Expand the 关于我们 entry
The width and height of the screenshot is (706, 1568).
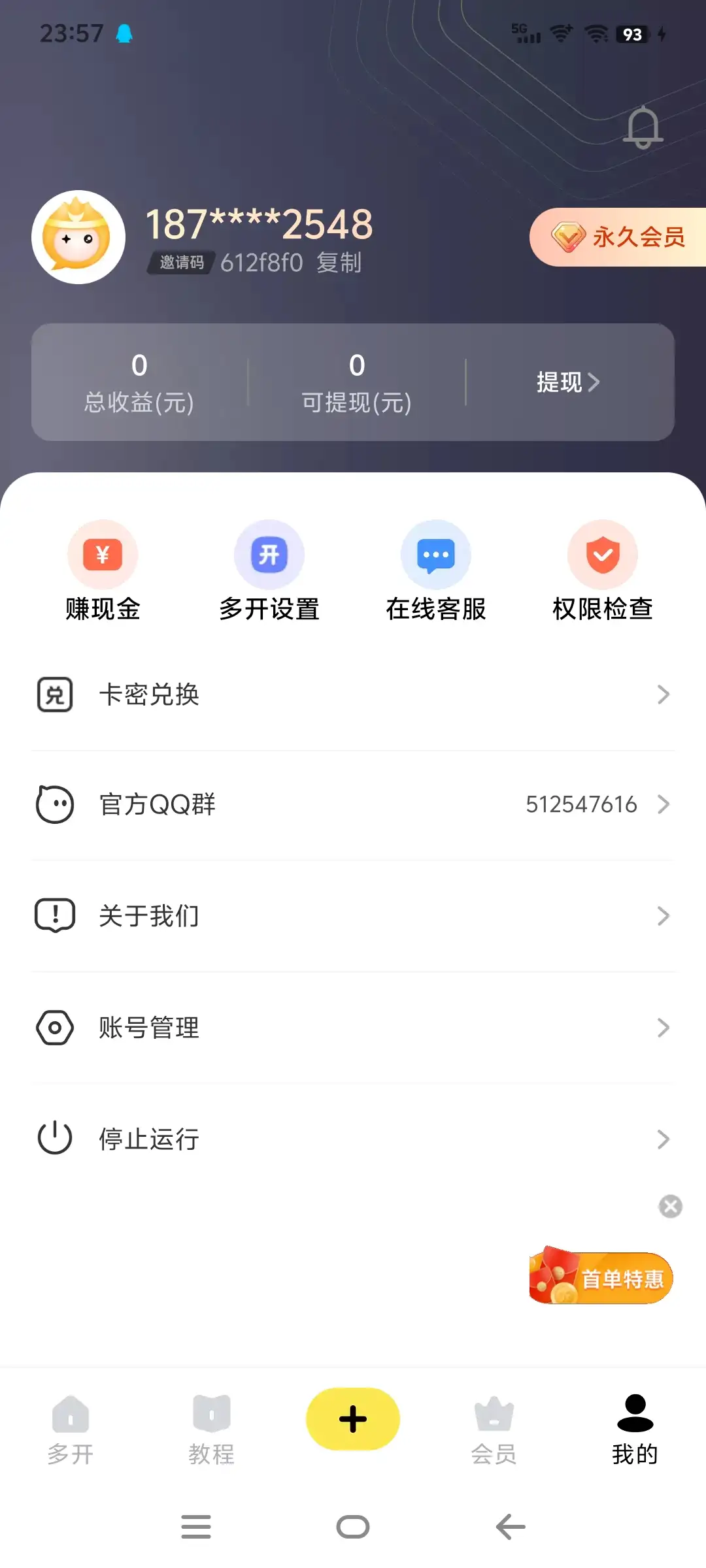click(x=664, y=916)
